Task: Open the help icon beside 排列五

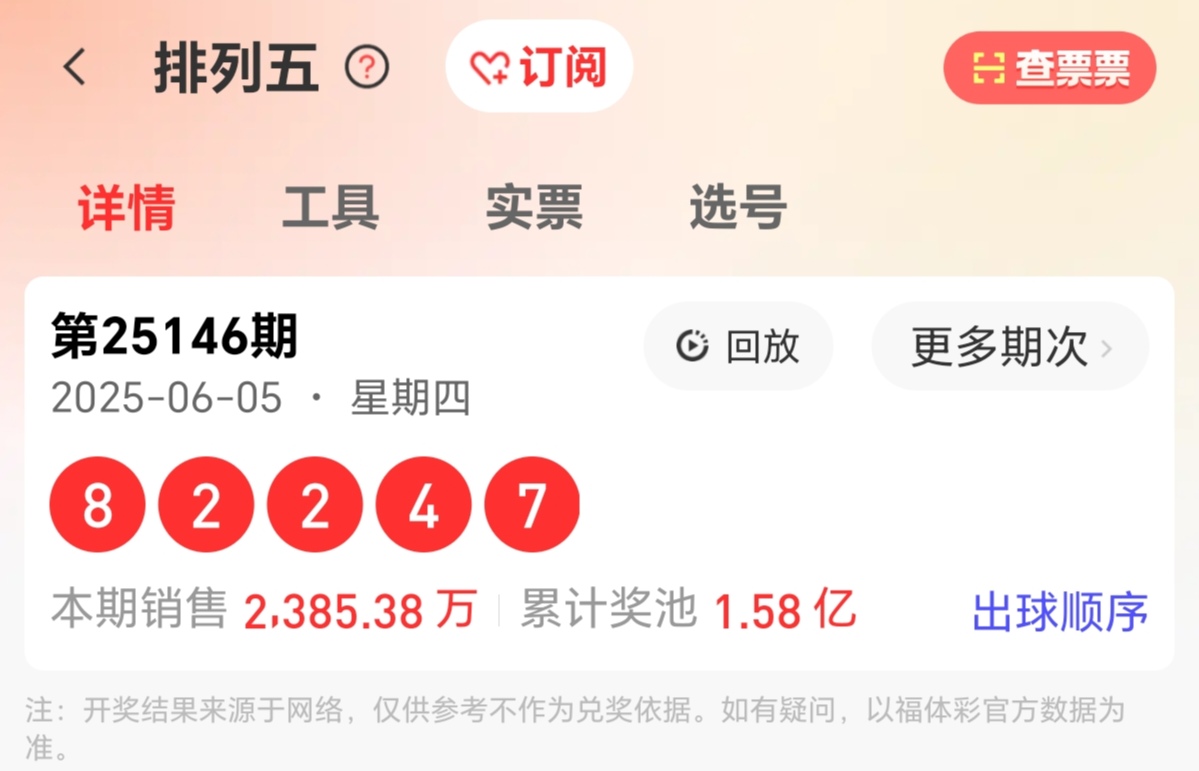Action: (x=366, y=68)
